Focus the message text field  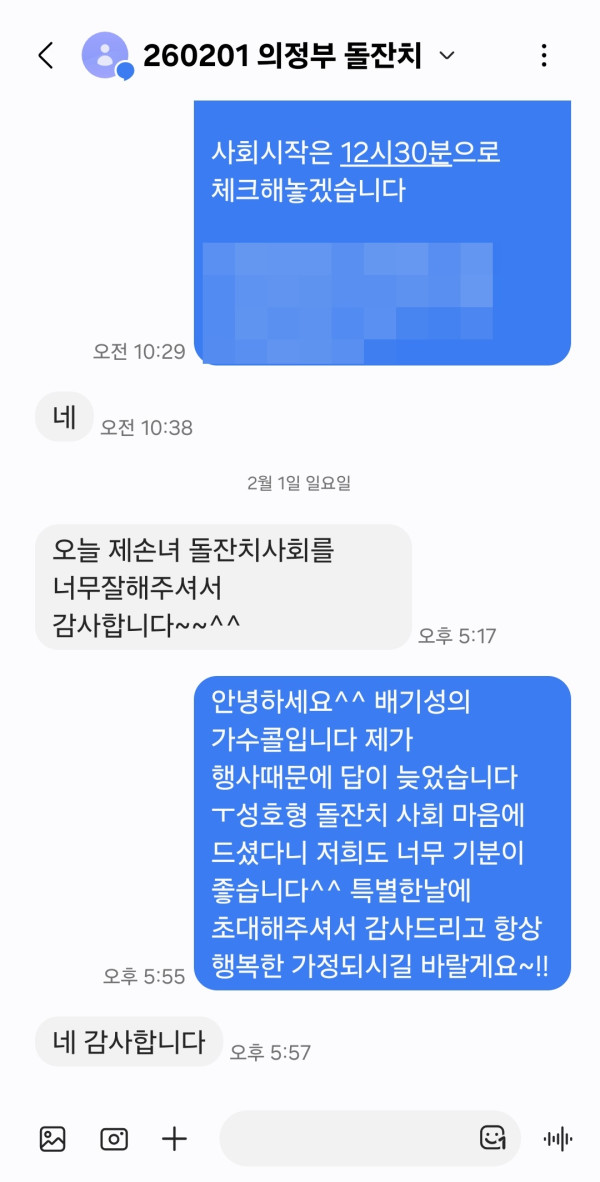click(x=345, y=1139)
